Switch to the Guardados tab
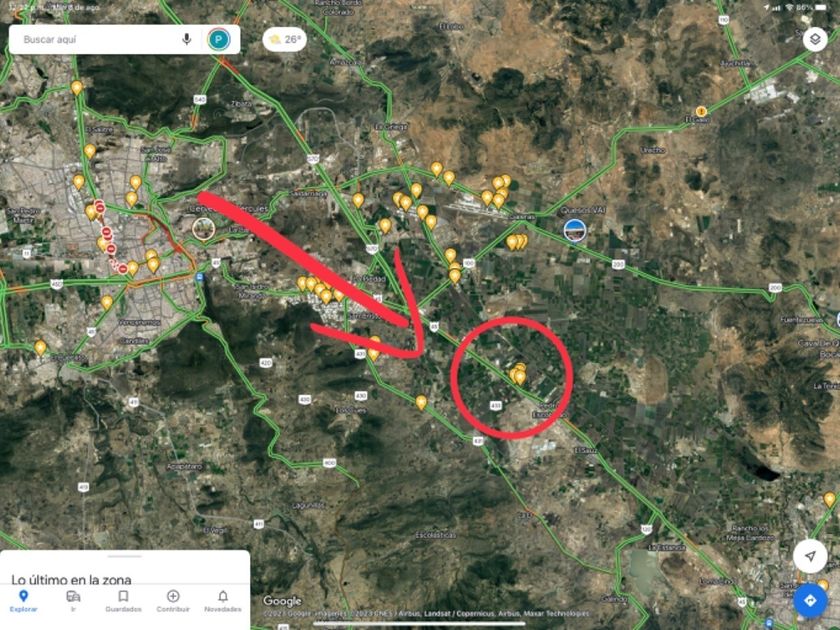The image size is (840, 630). (123, 601)
